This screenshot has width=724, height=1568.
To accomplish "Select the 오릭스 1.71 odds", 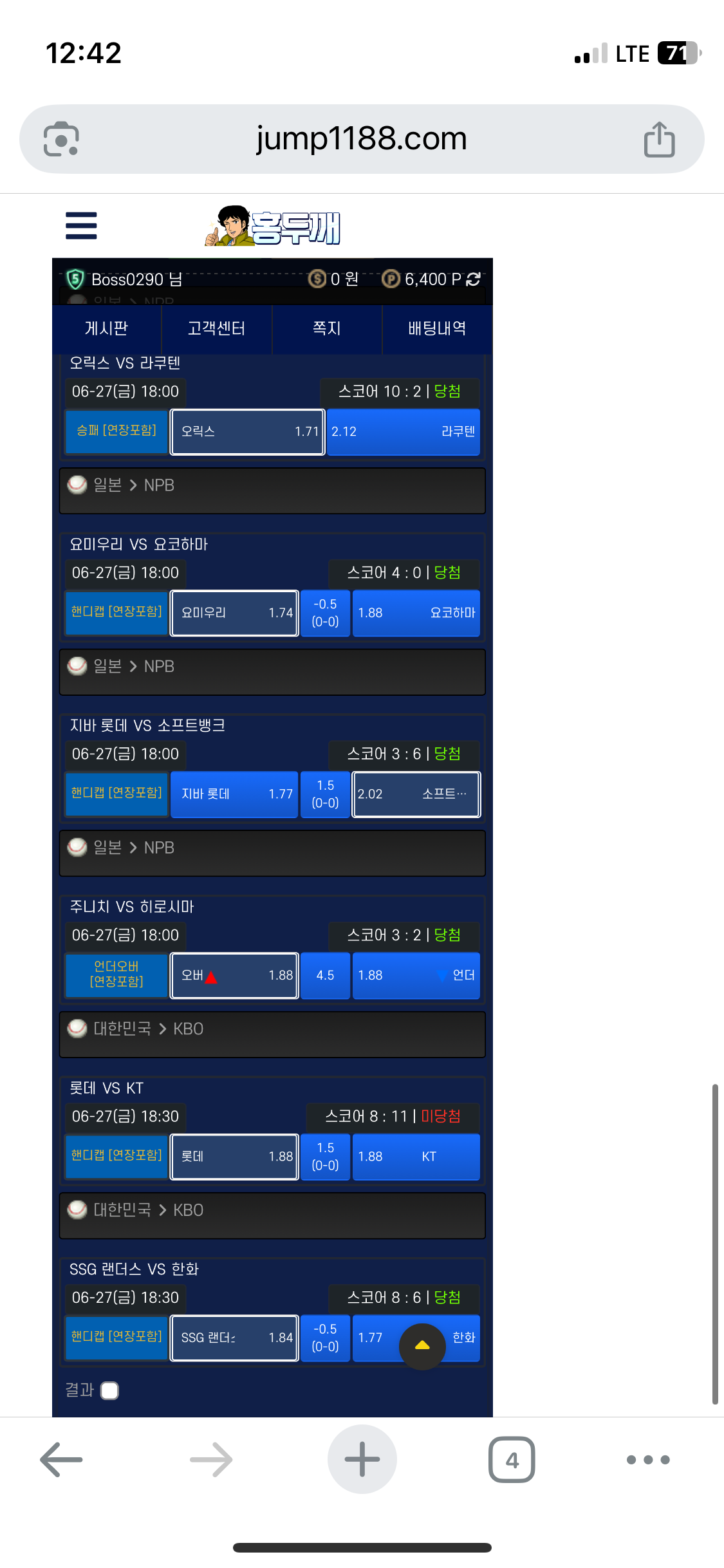I will (247, 432).
